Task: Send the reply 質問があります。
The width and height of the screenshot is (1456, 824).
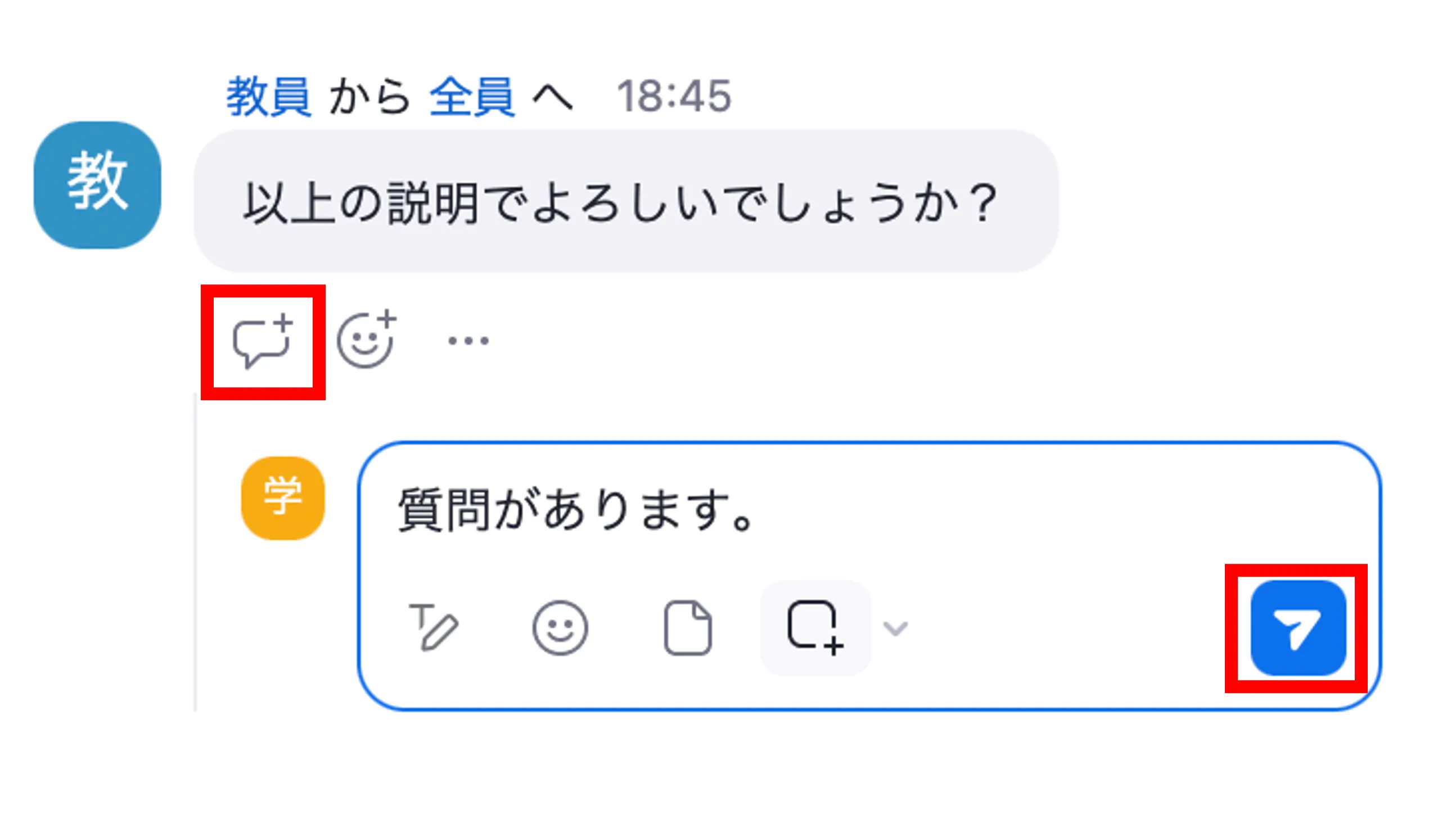Action: pos(1297,628)
